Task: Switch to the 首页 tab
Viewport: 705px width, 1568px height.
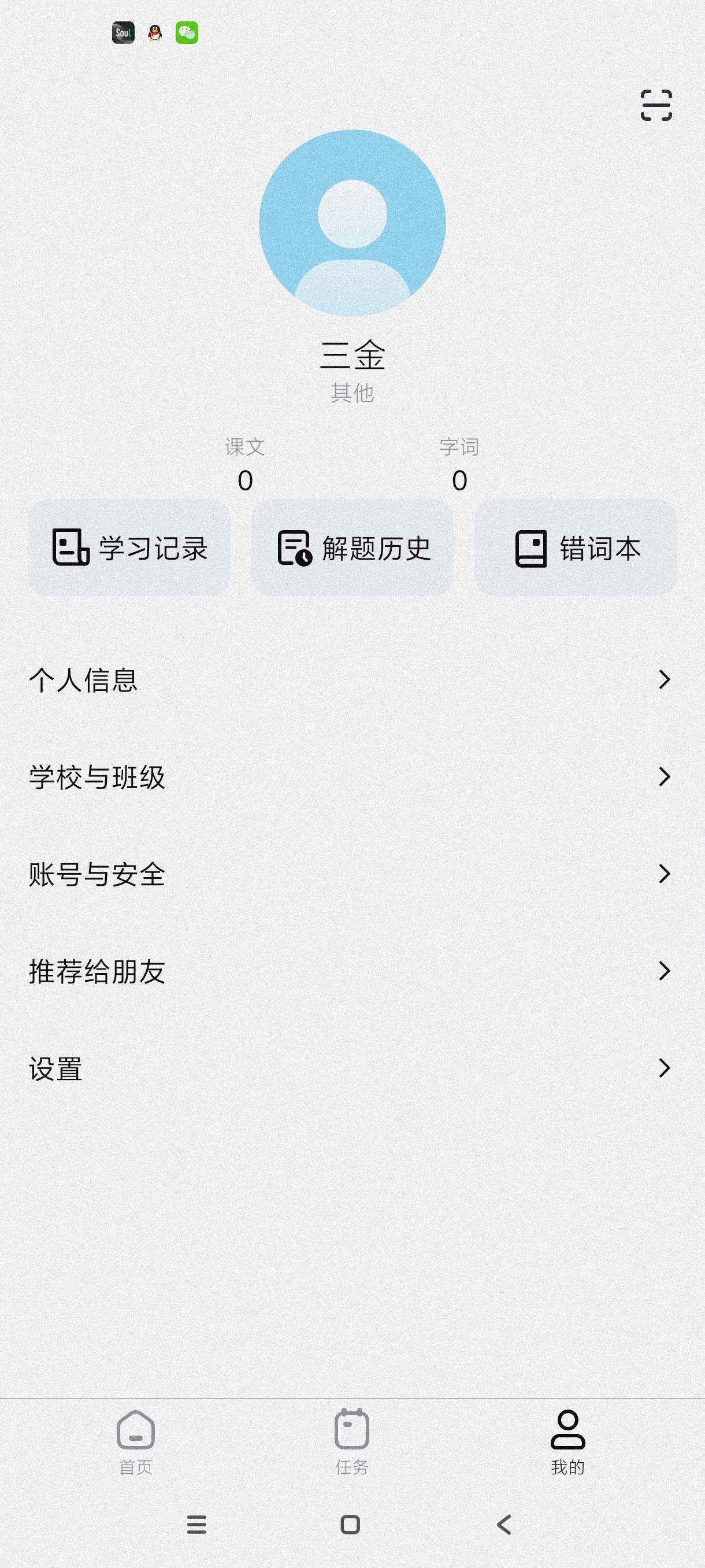Action: (136, 1441)
